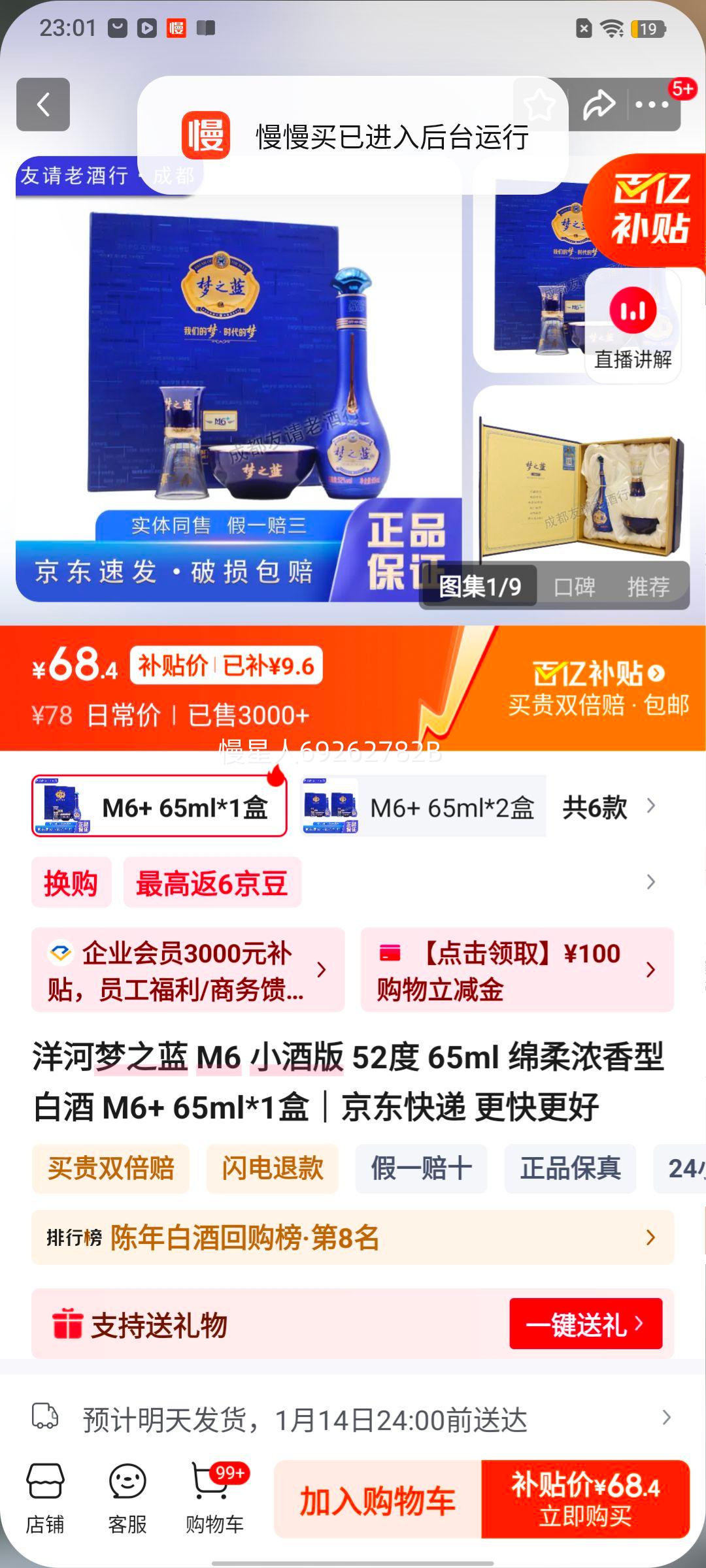Viewport: 706px width, 1568px height.
Task: Go back using the back arrow
Action: coord(43,105)
